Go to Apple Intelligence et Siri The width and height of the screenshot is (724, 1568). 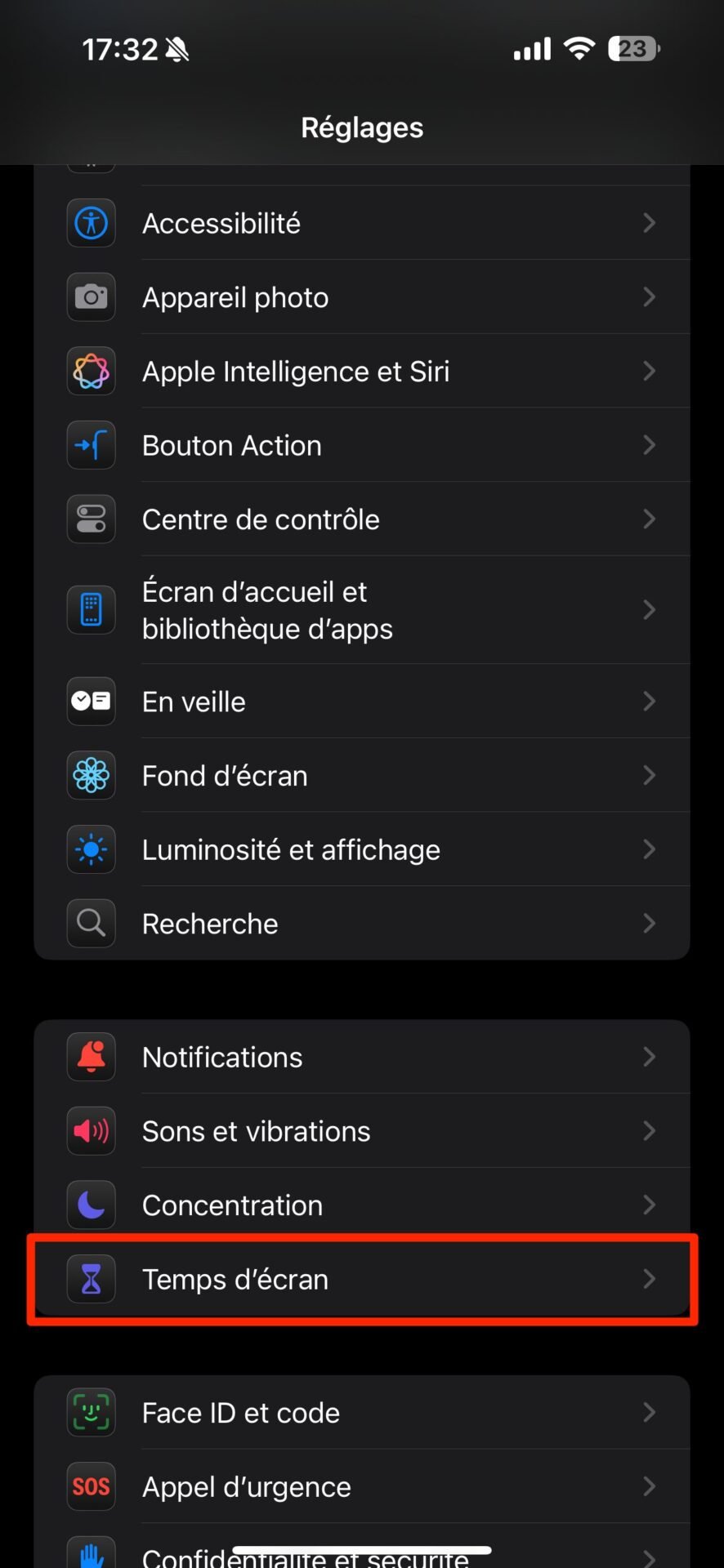point(362,372)
